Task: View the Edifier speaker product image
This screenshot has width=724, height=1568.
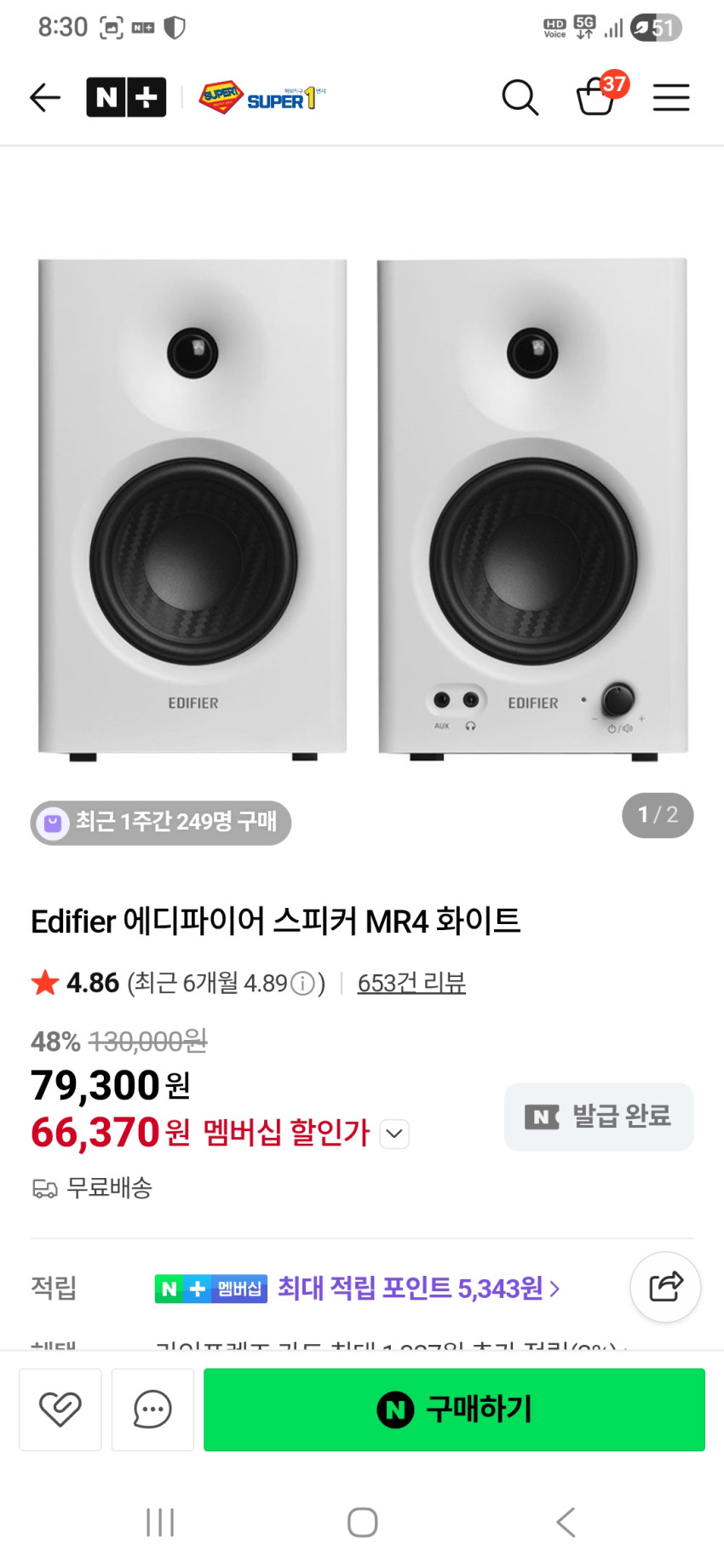Action: pos(362,507)
